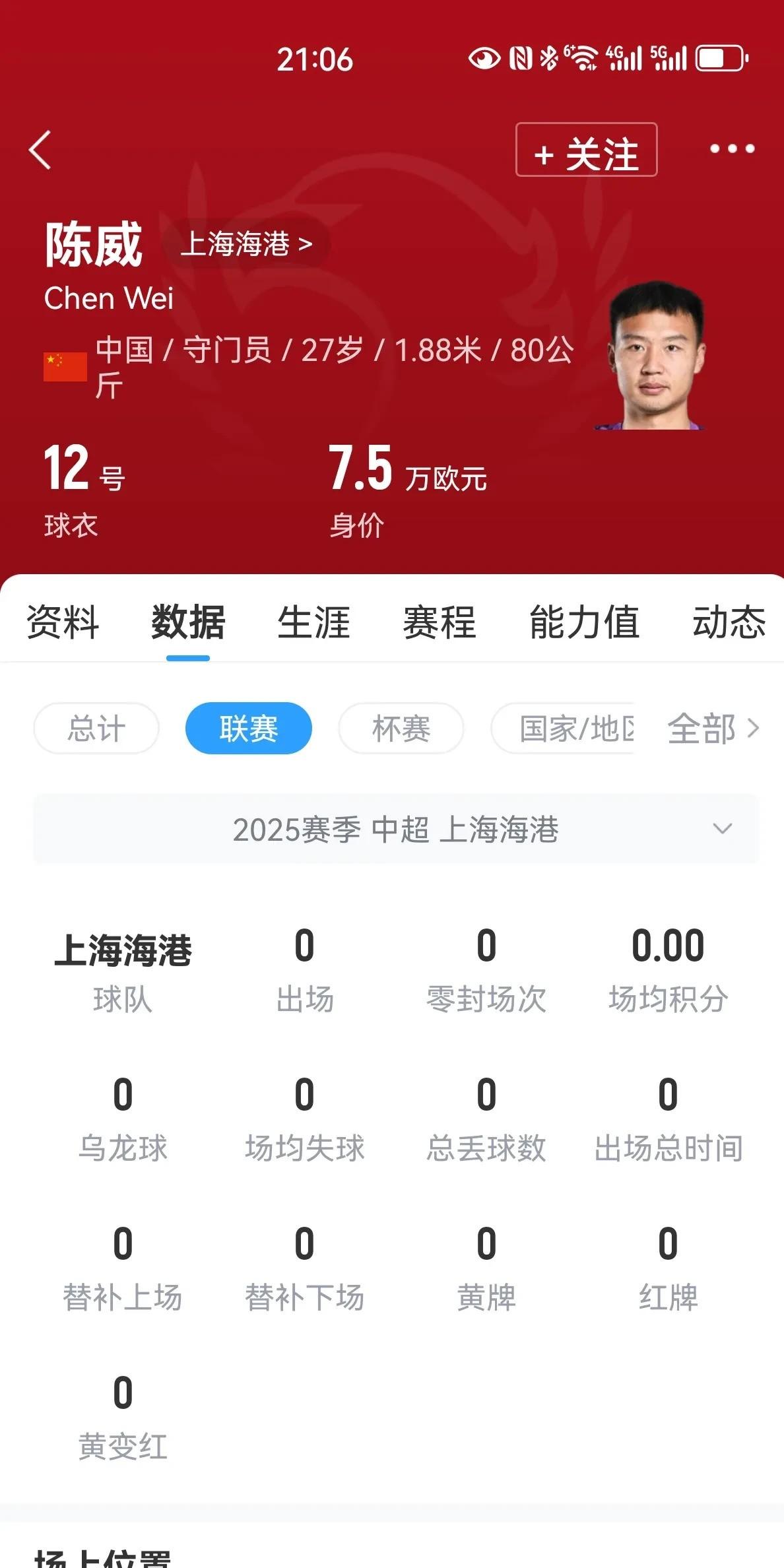The width and height of the screenshot is (784, 1568).
Task: Open the 全部 region dropdown
Action: click(702, 729)
